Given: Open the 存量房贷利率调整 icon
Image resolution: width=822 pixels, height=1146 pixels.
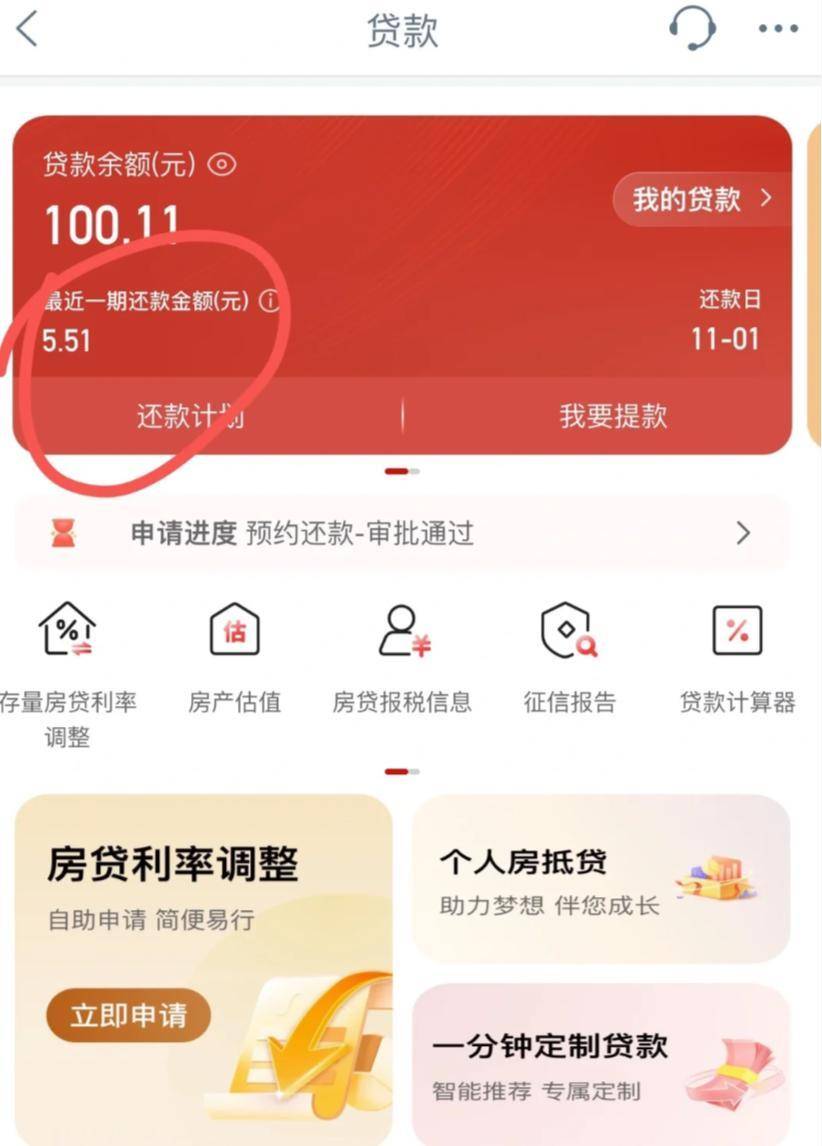Looking at the screenshot, I should pyautogui.click(x=66, y=630).
